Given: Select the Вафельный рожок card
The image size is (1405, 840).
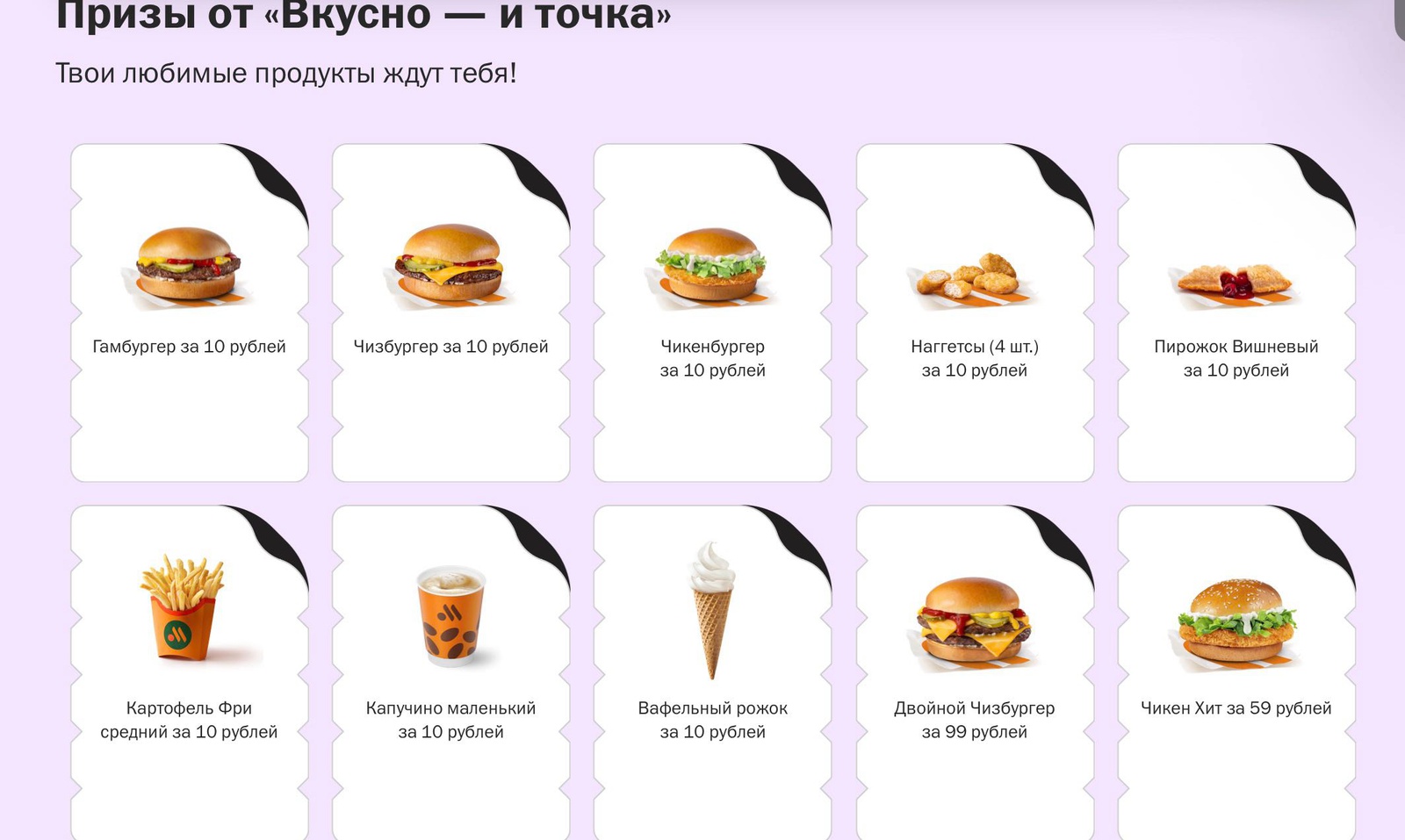Looking at the screenshot, I should [712, 672].
